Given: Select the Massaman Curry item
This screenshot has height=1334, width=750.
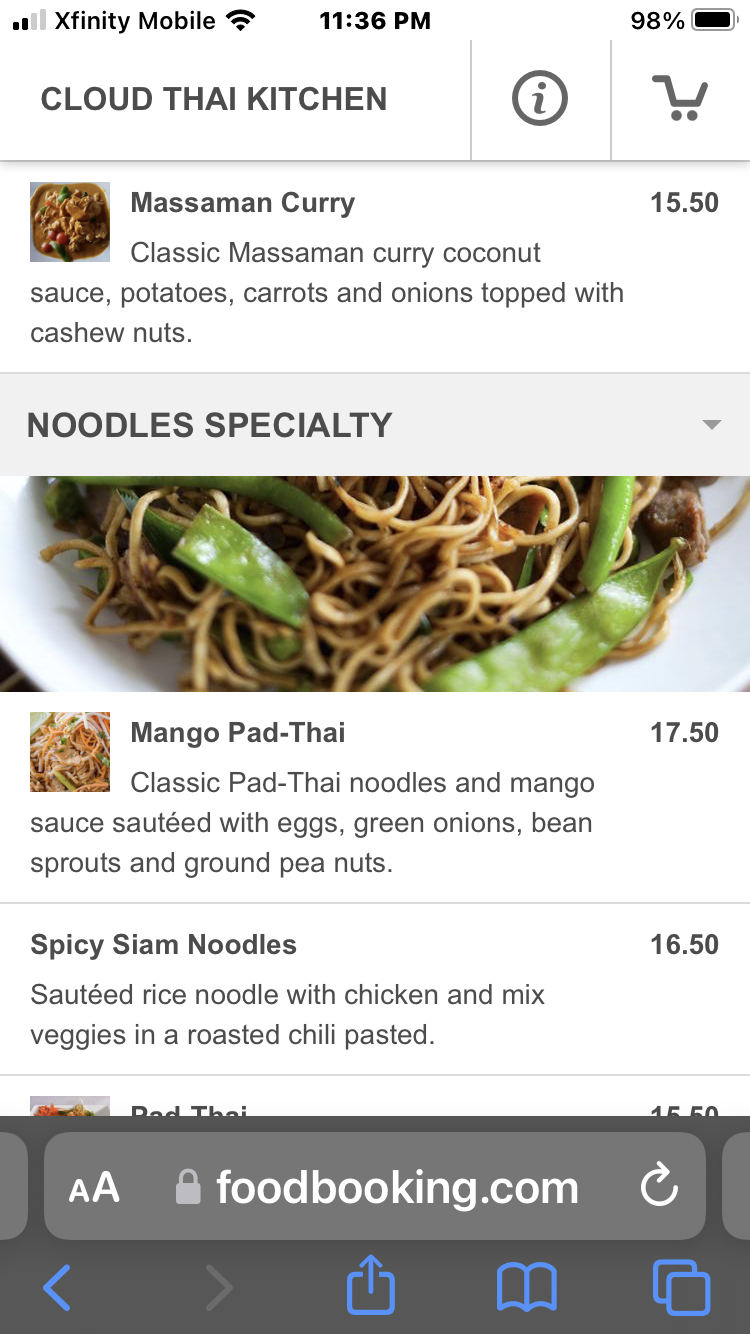Looking at the screenshot, I should [x=375, y=267].
